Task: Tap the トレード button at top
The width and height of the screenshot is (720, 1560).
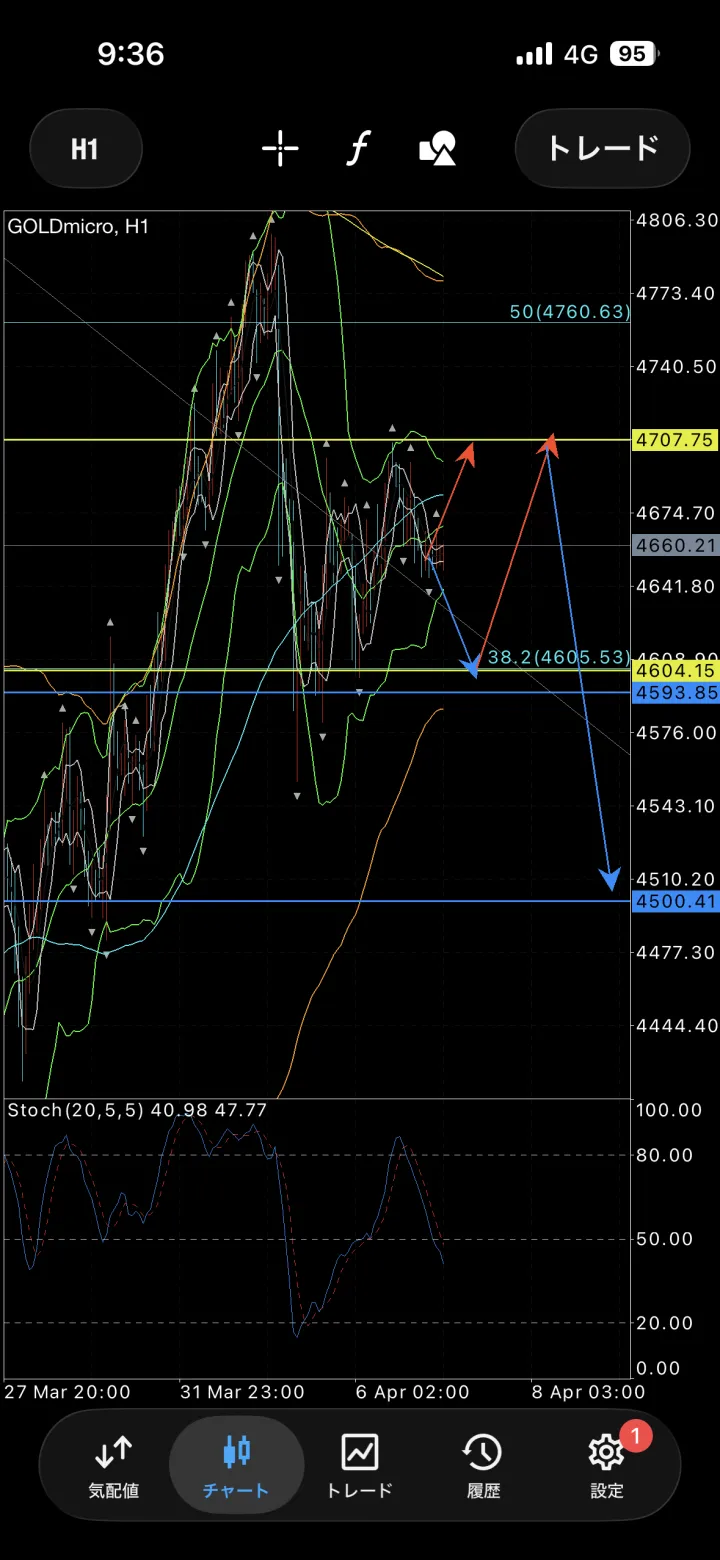Action: click(602, 149)
